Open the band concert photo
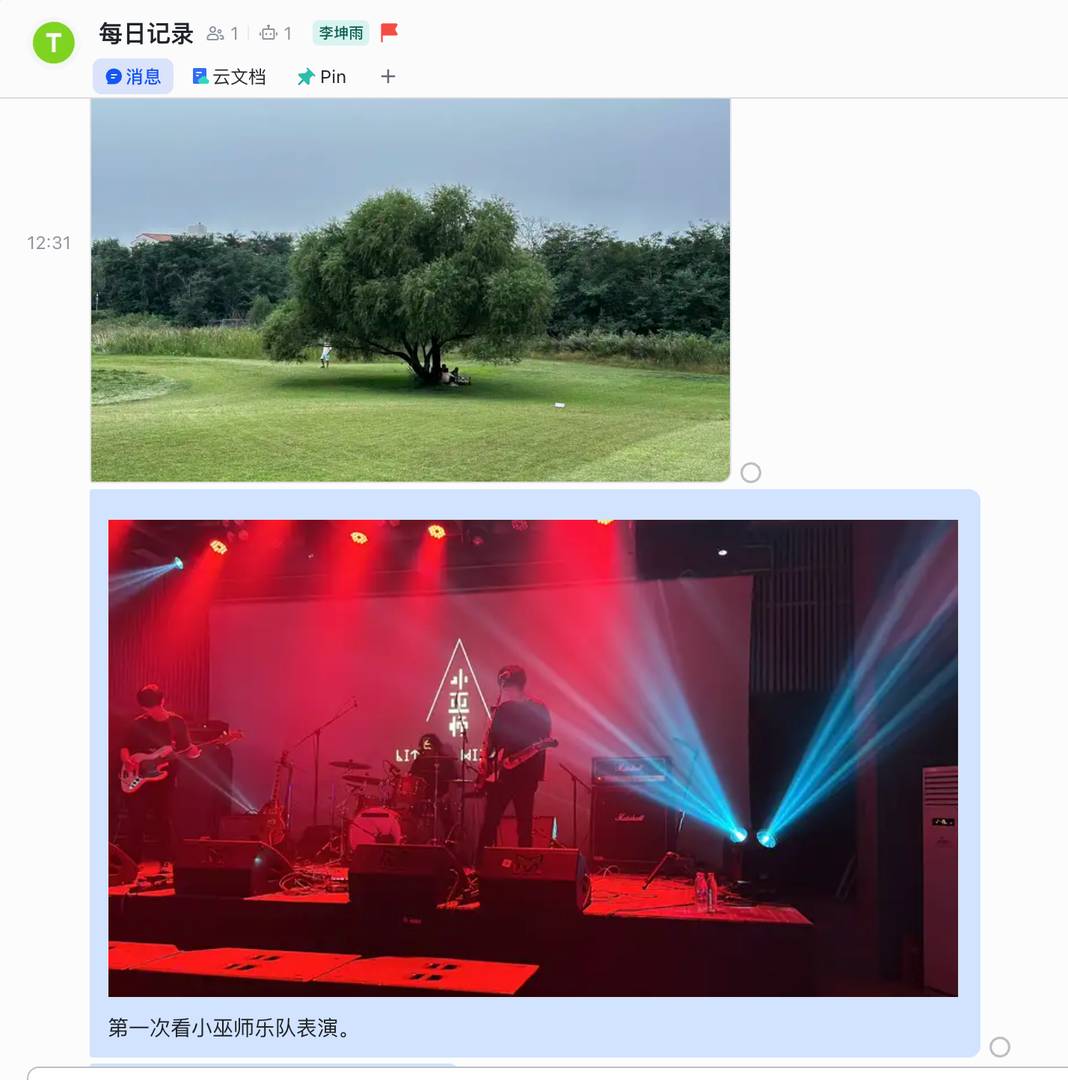Viewport: 1068px width, 1080px height. tap(532, 757)
